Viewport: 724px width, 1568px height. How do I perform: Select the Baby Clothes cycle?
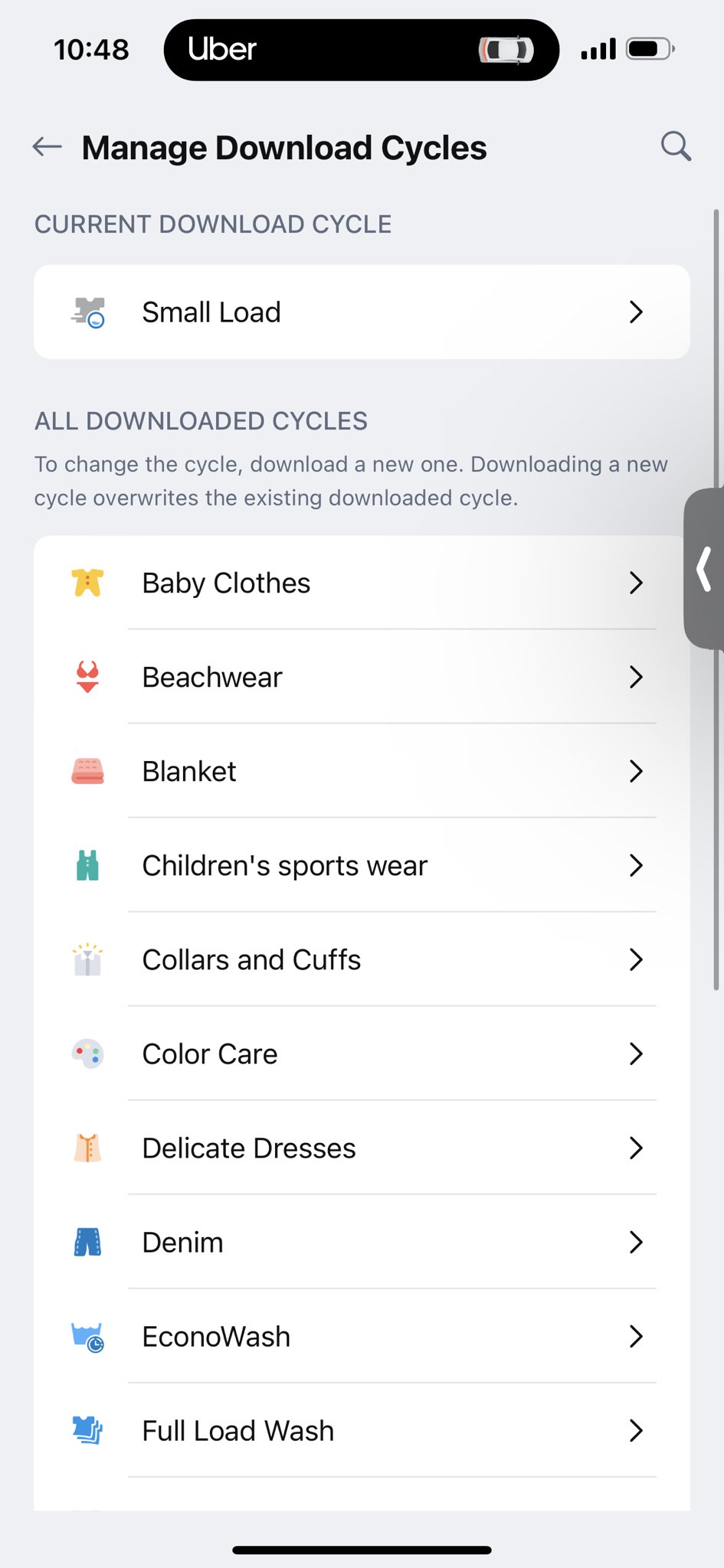click(362, 583)
